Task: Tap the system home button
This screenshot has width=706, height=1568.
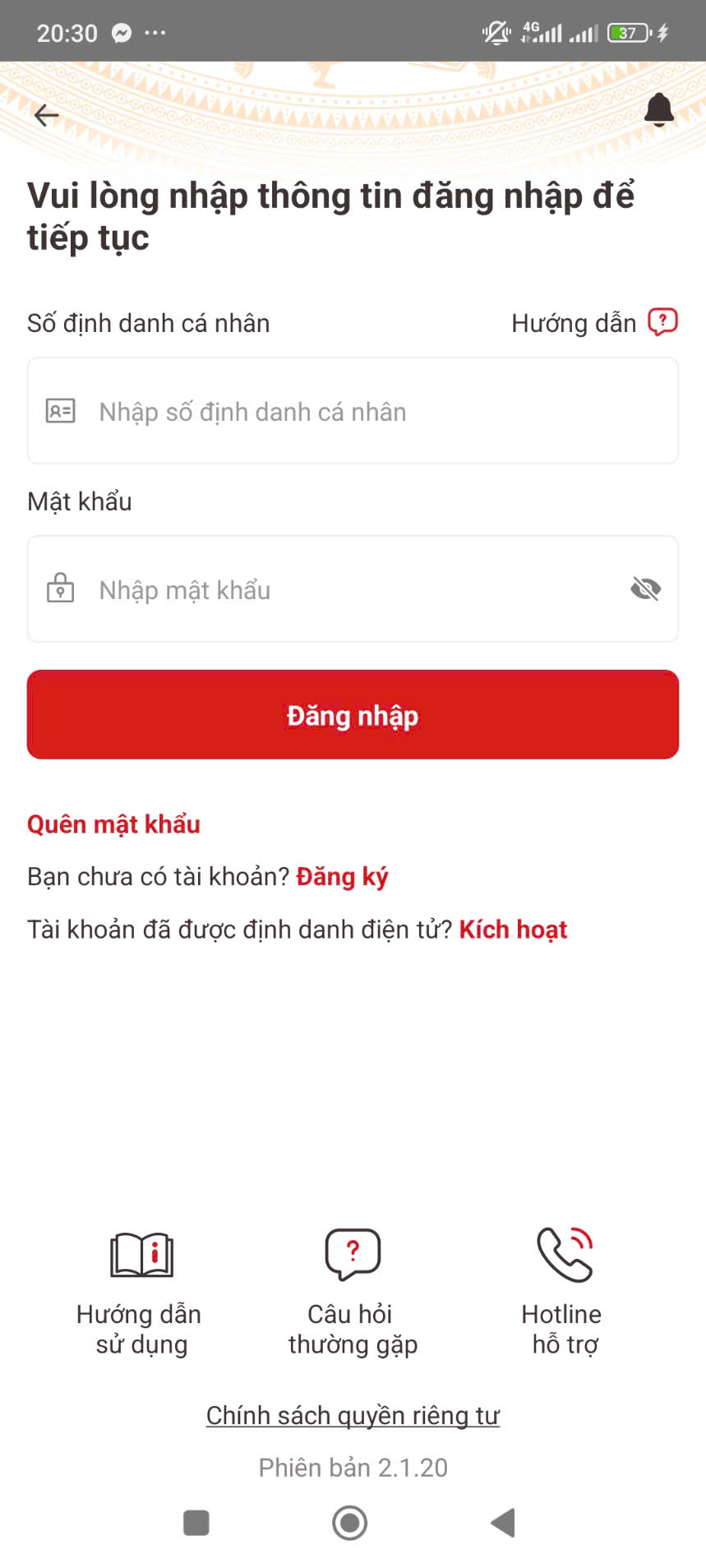Action: [x=349, y=1522]
